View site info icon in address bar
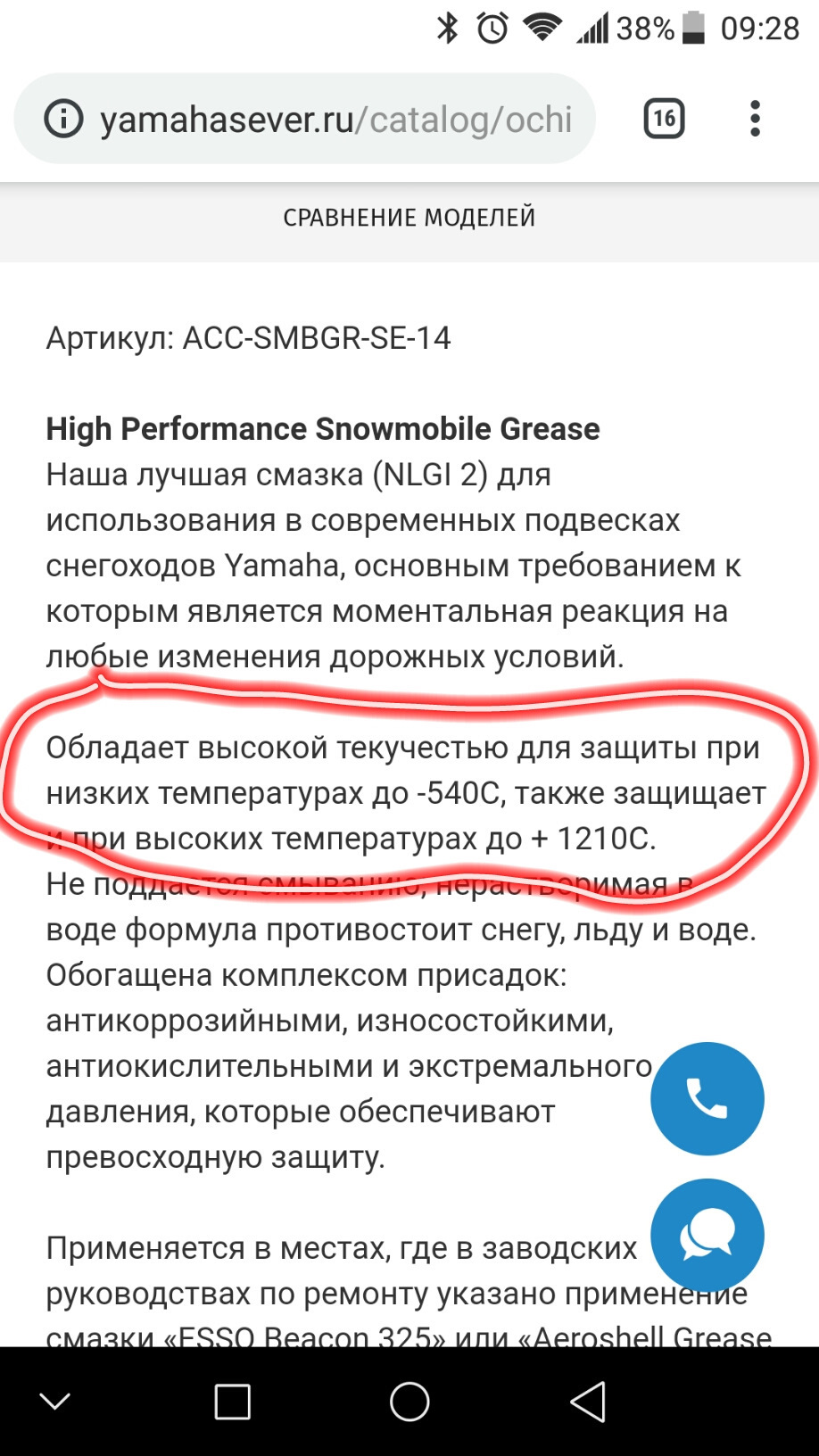The image size is (819, 1456). pyautogui.click(x=64, y=120)
